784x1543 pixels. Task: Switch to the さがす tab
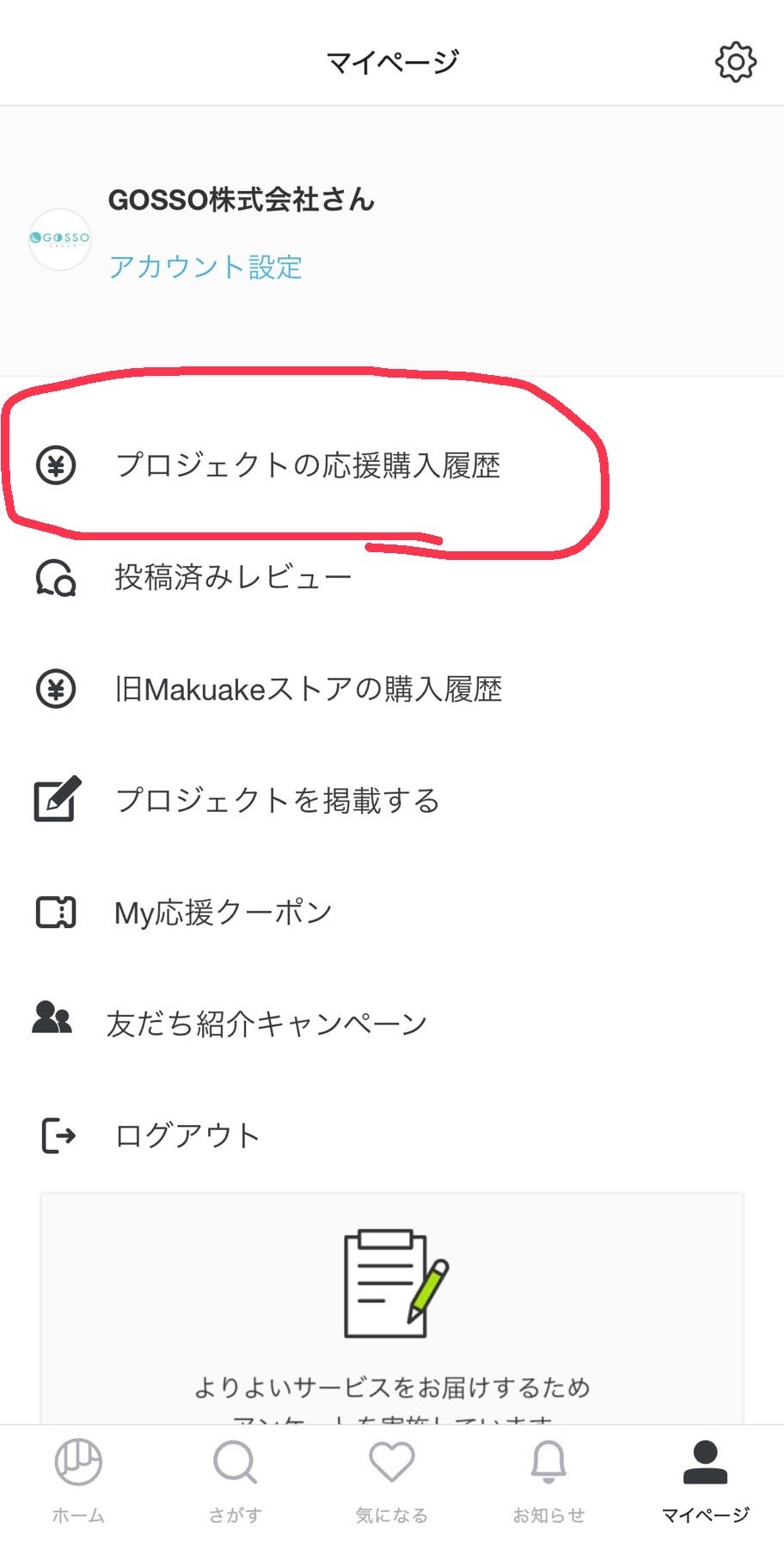(x=235, y=1481)
